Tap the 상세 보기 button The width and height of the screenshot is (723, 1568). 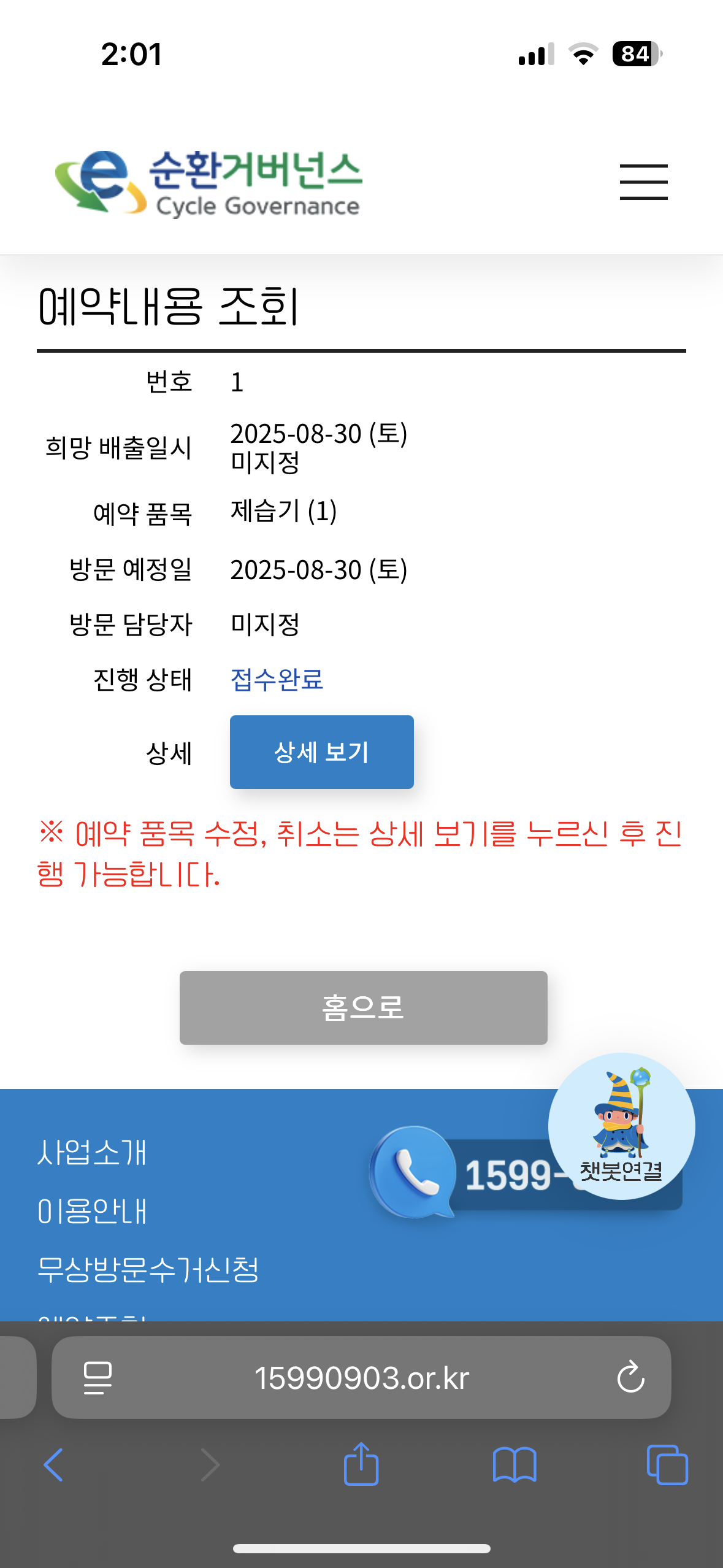pos(321,751)
